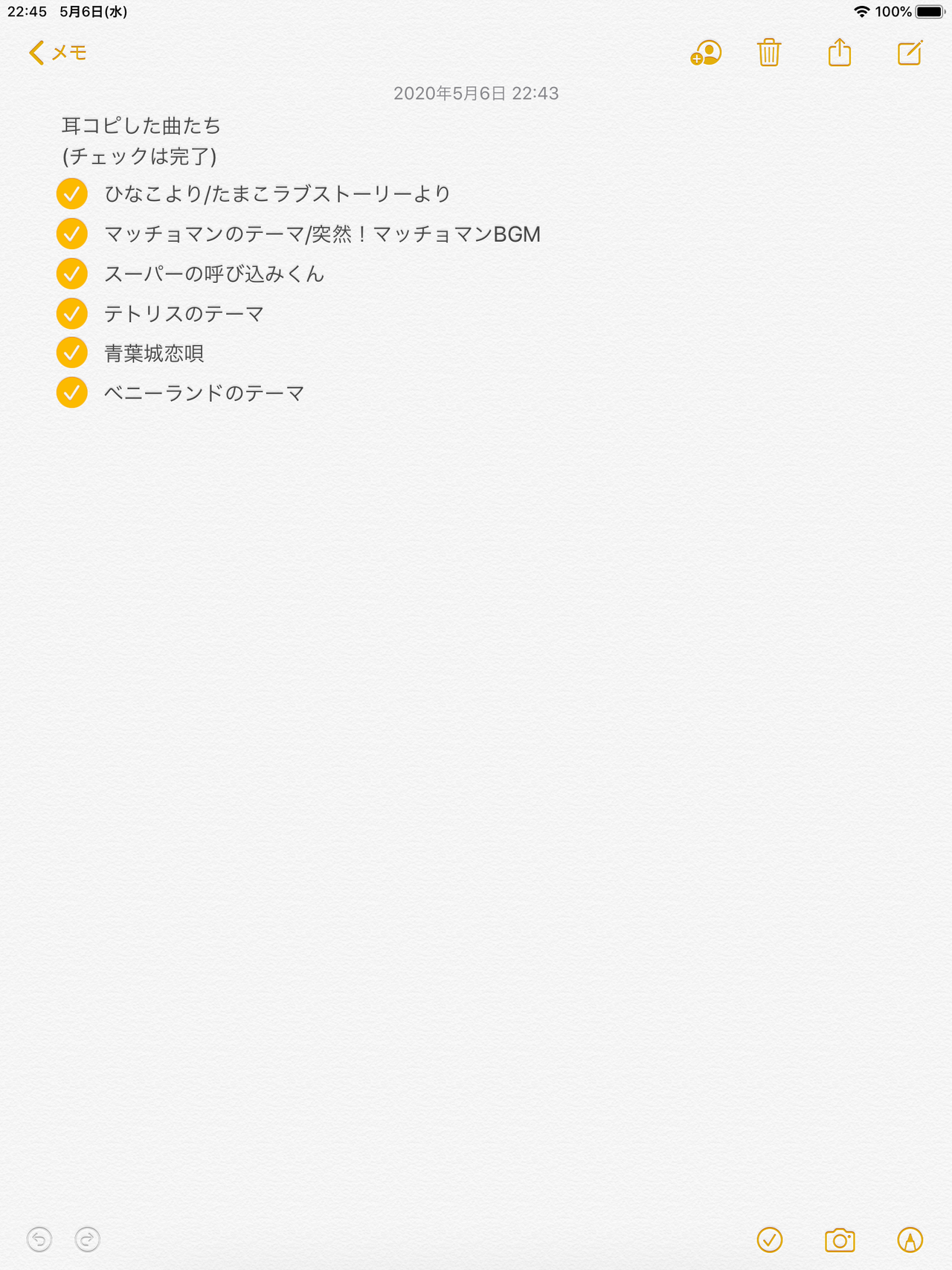
Task: Delete this note with the trash icon
Action: pos(769,53)
